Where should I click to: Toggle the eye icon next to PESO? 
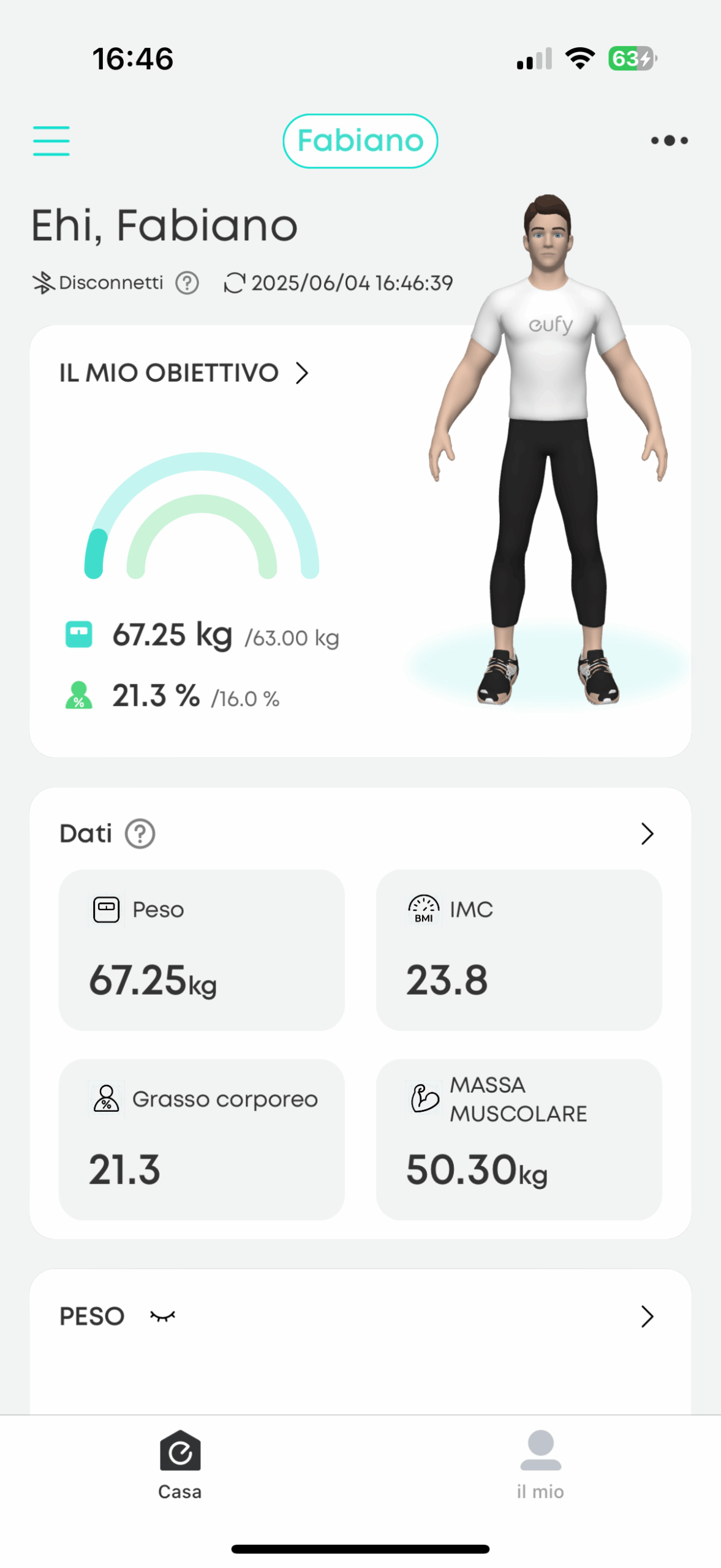(x=163, y=1316)
